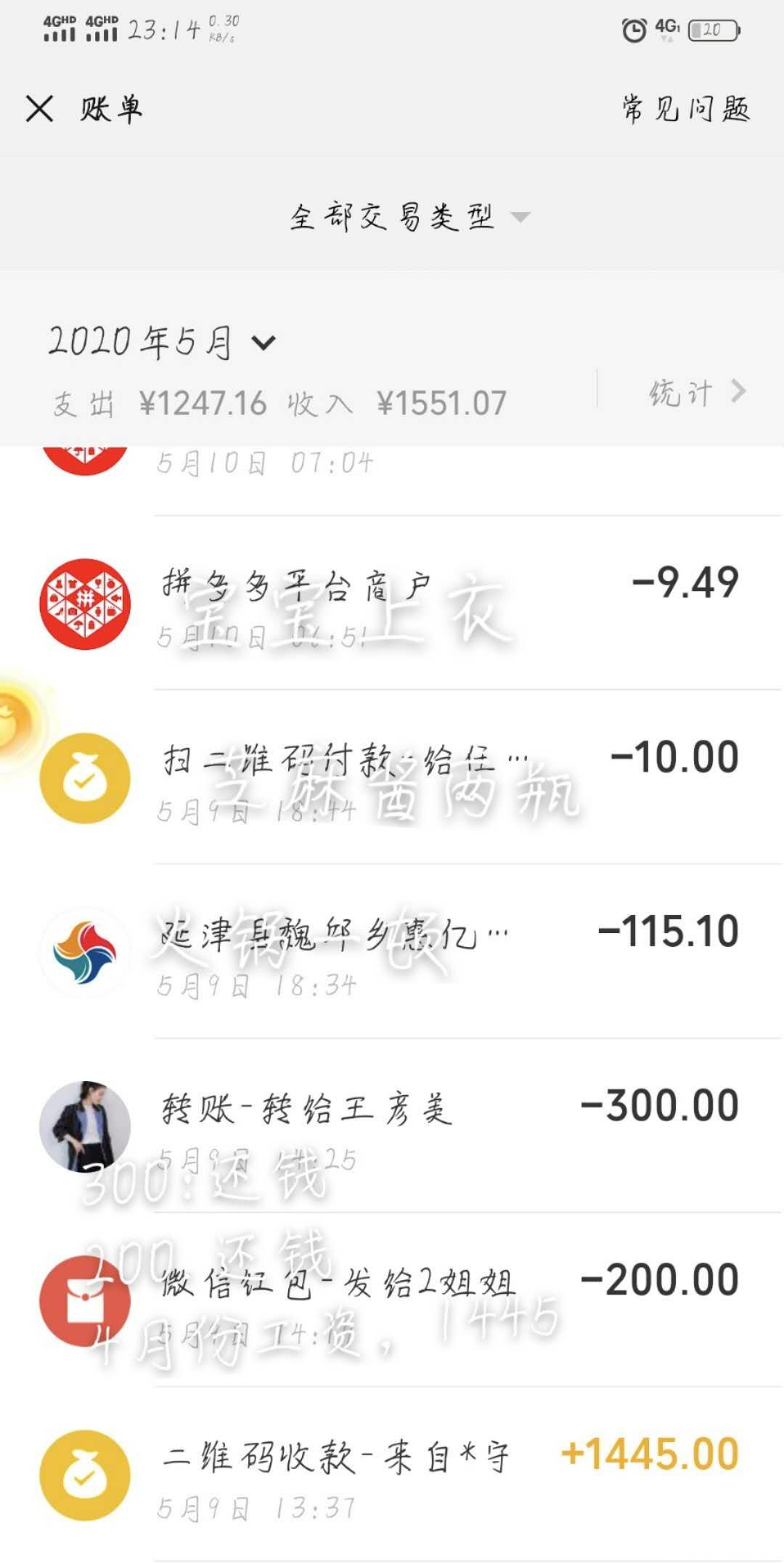Click the 4G signal indicator
Image resolution: width=784 pixels, height=1564 pixels.
[x=666, y=26]
